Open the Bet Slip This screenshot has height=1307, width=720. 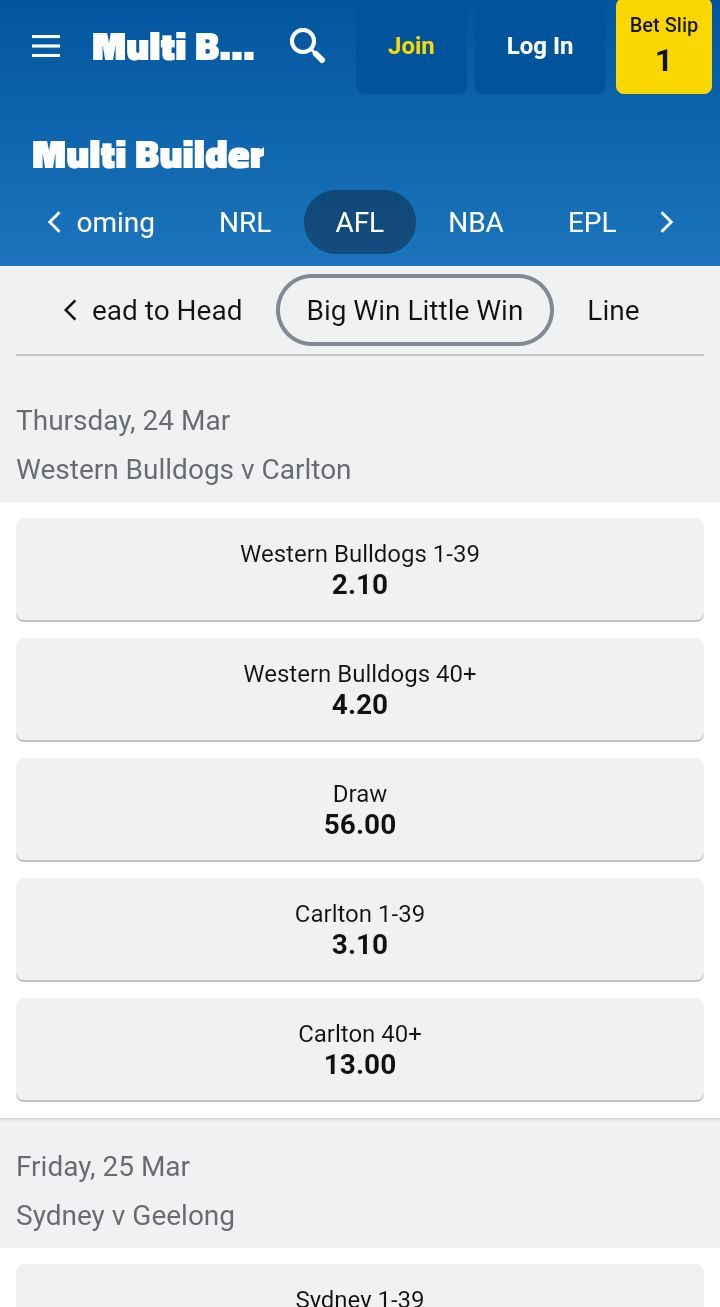coord(663,46)
